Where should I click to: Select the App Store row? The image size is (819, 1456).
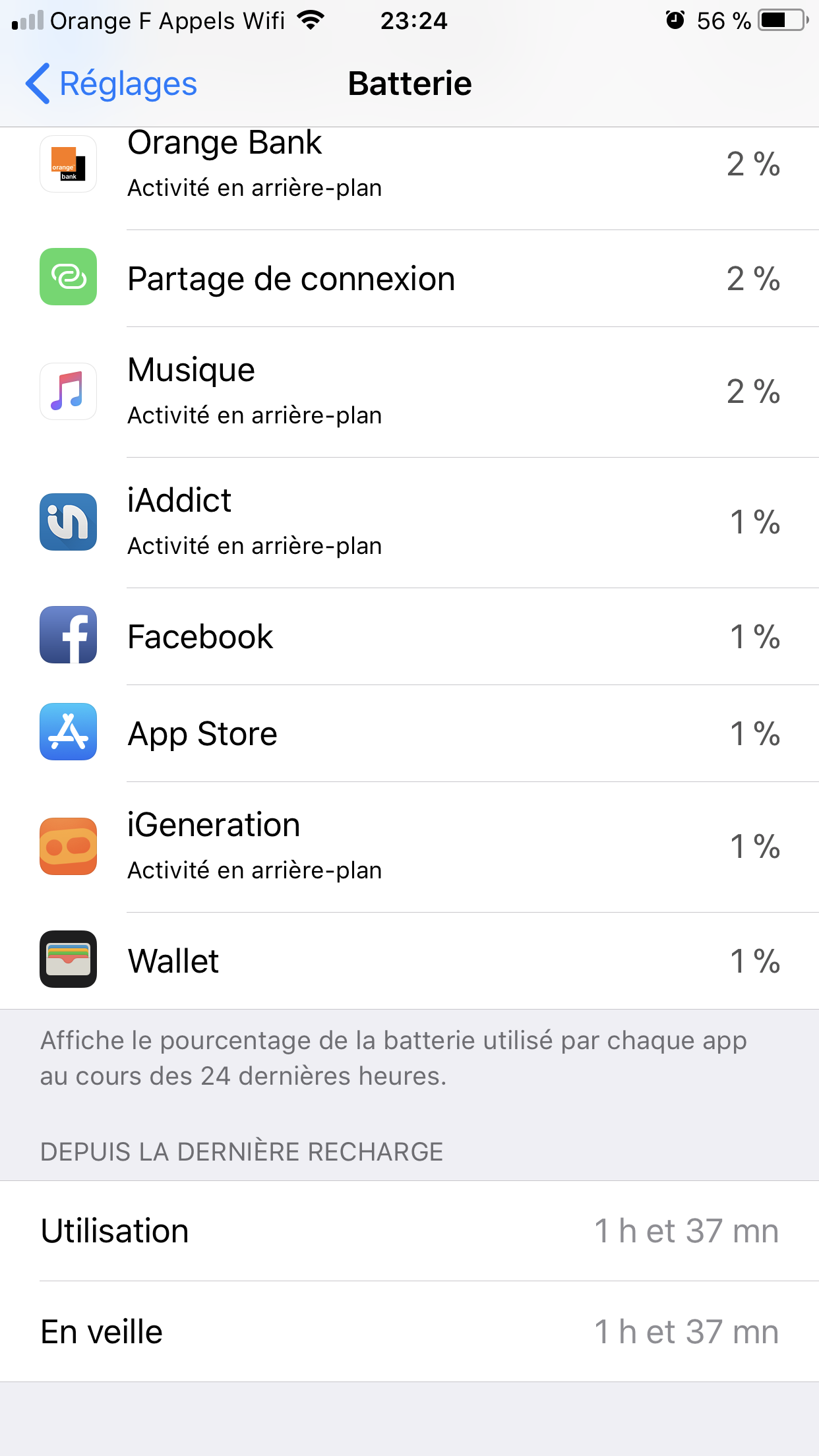coord(409,733)
